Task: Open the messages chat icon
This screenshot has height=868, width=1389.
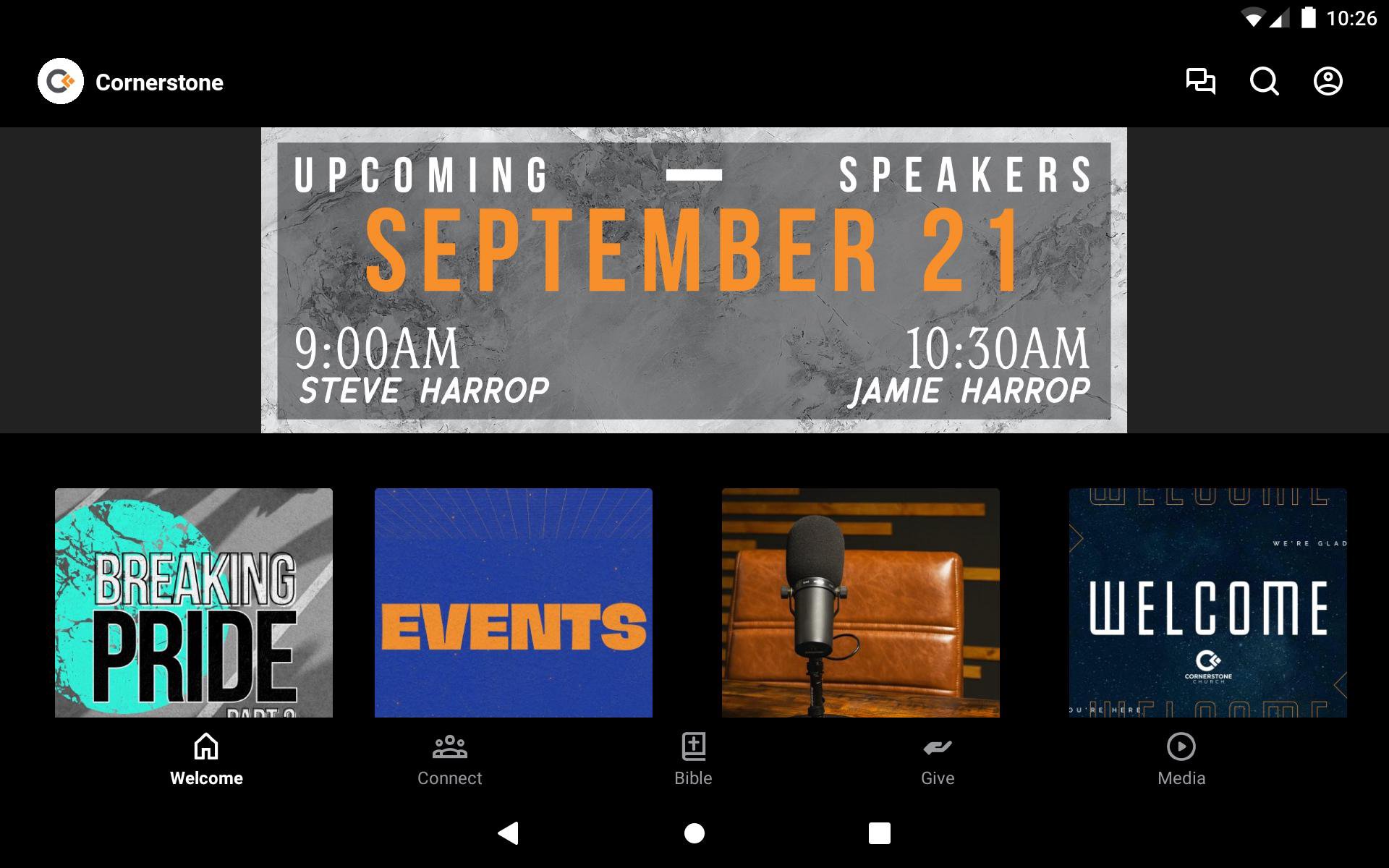Action: pos(1200,81)
